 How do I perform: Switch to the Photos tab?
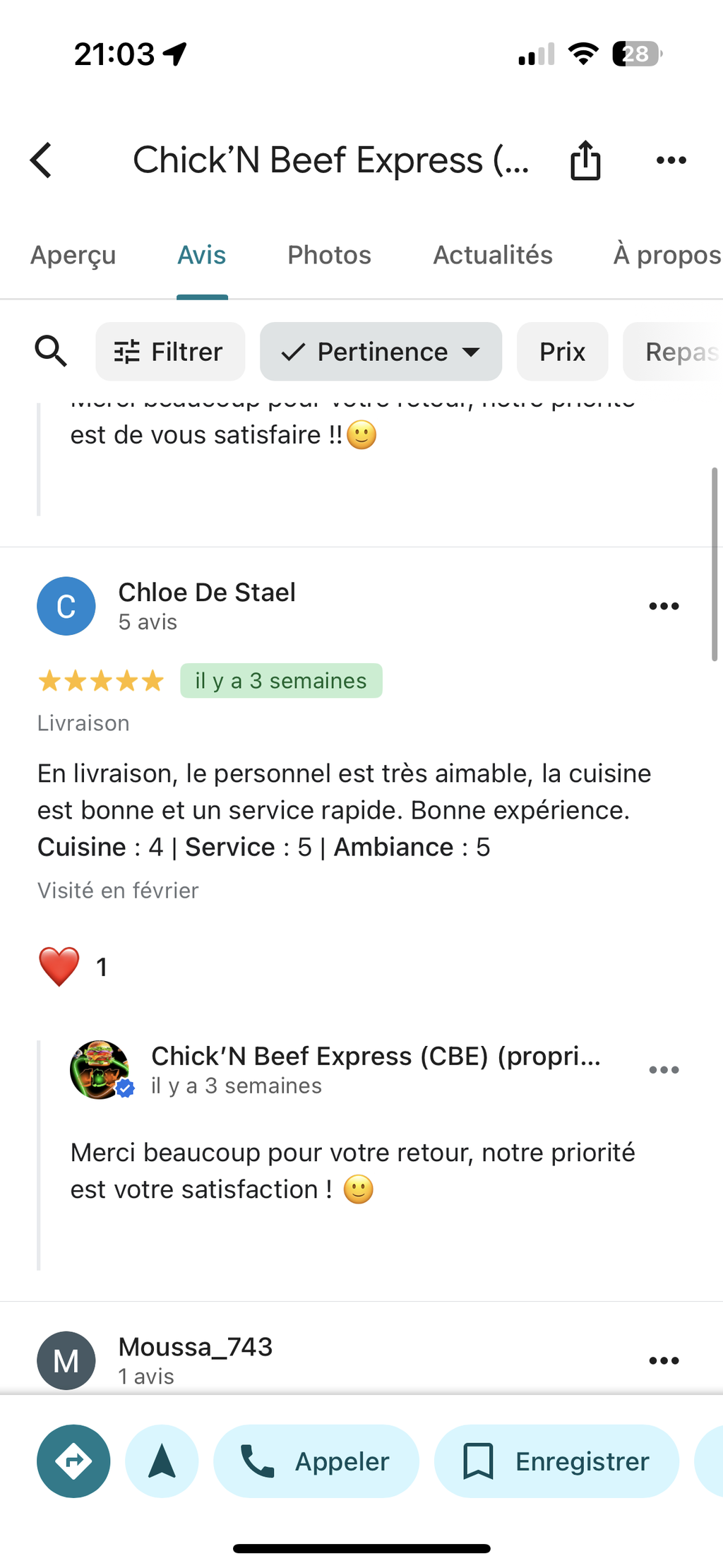point(329,255)
